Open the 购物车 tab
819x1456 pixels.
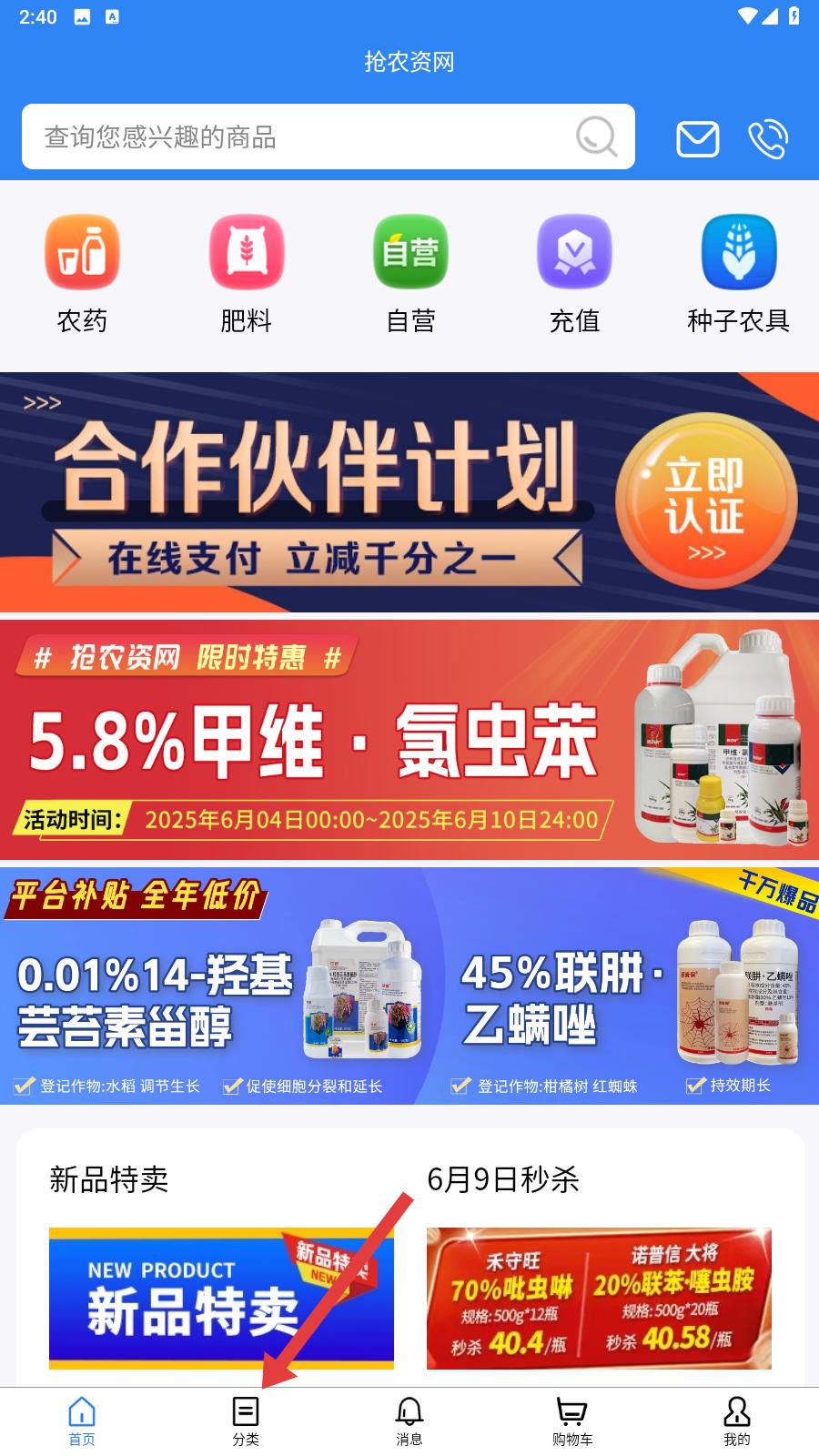(572, 1421)
